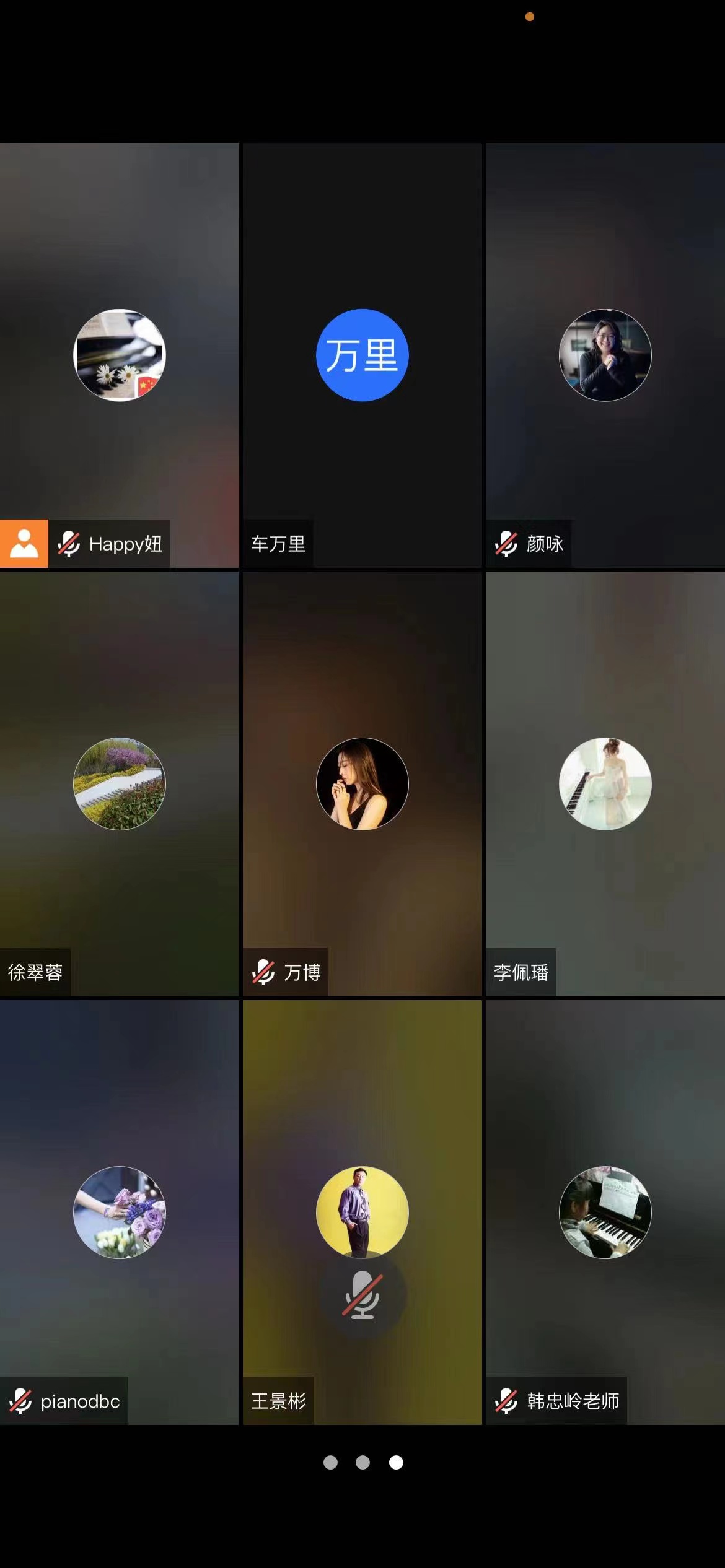The image size is (725, 1568).
Task: Go to the second page dot
Action: click(x=362, y=1462)
